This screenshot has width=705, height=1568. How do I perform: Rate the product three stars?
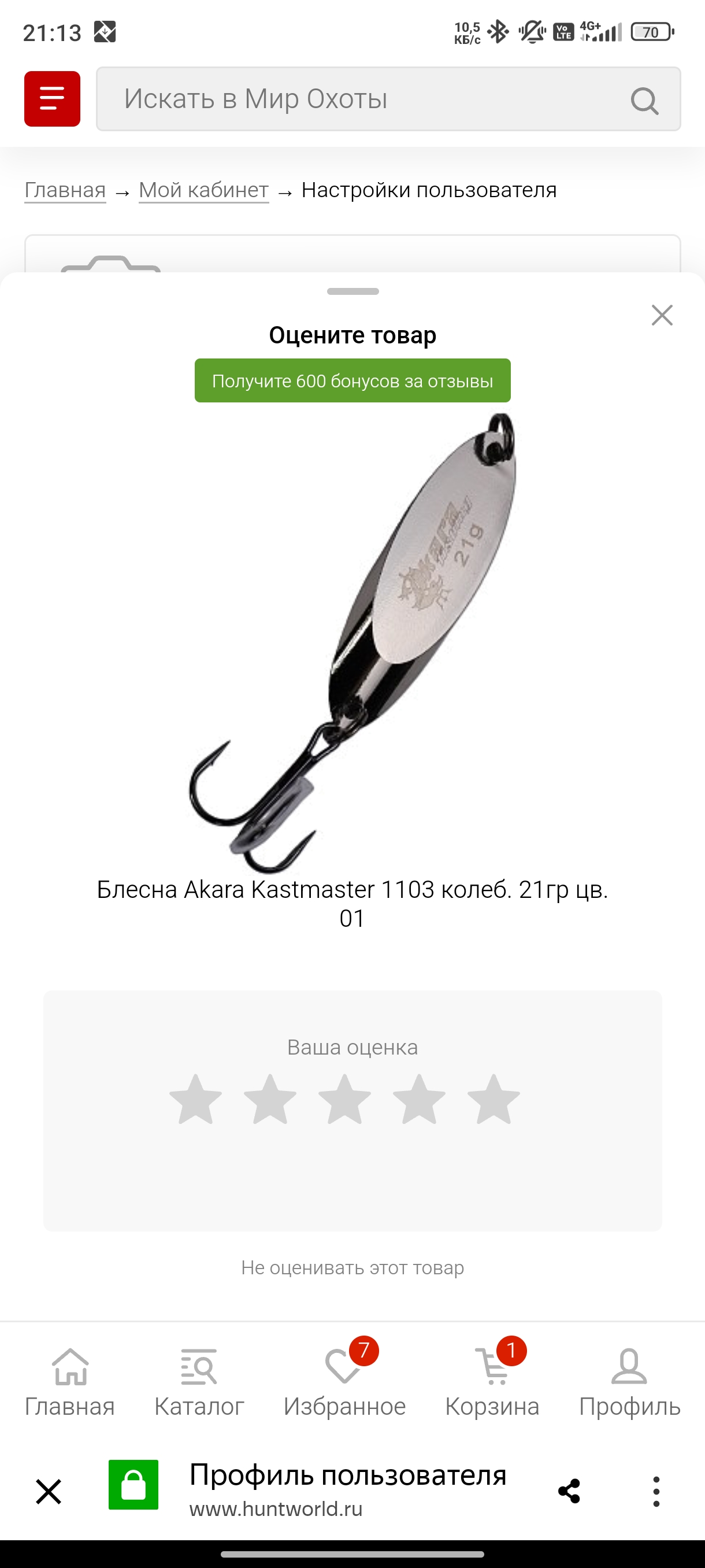344,1099
